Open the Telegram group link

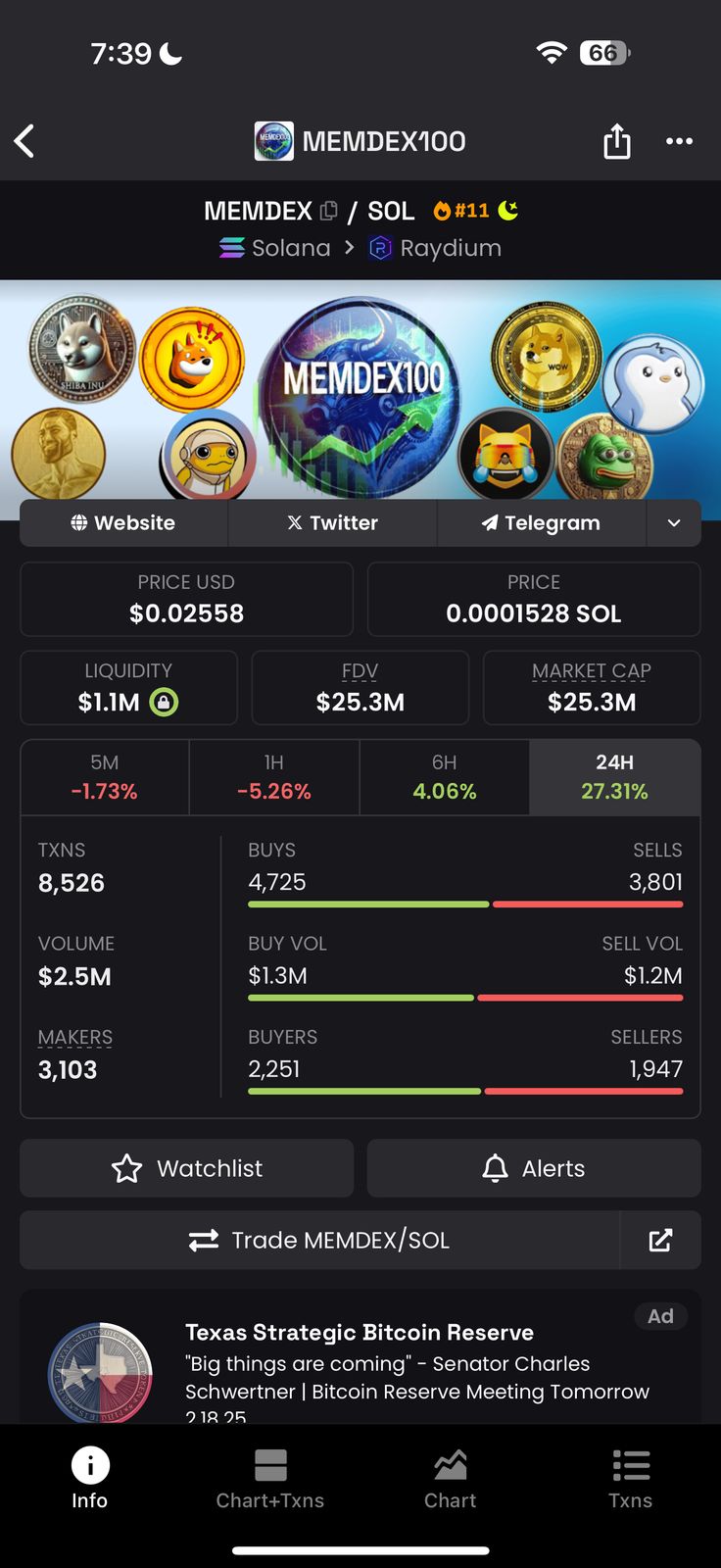541,523
